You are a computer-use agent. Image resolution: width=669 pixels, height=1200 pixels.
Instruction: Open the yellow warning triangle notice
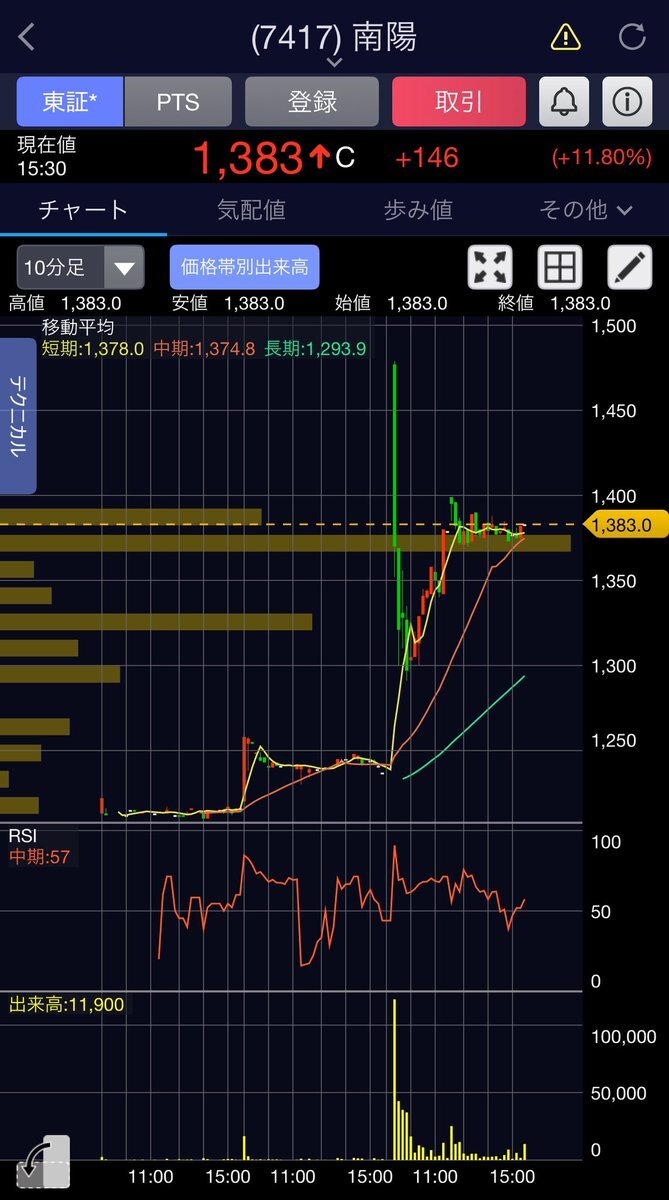tap(565, 38)
